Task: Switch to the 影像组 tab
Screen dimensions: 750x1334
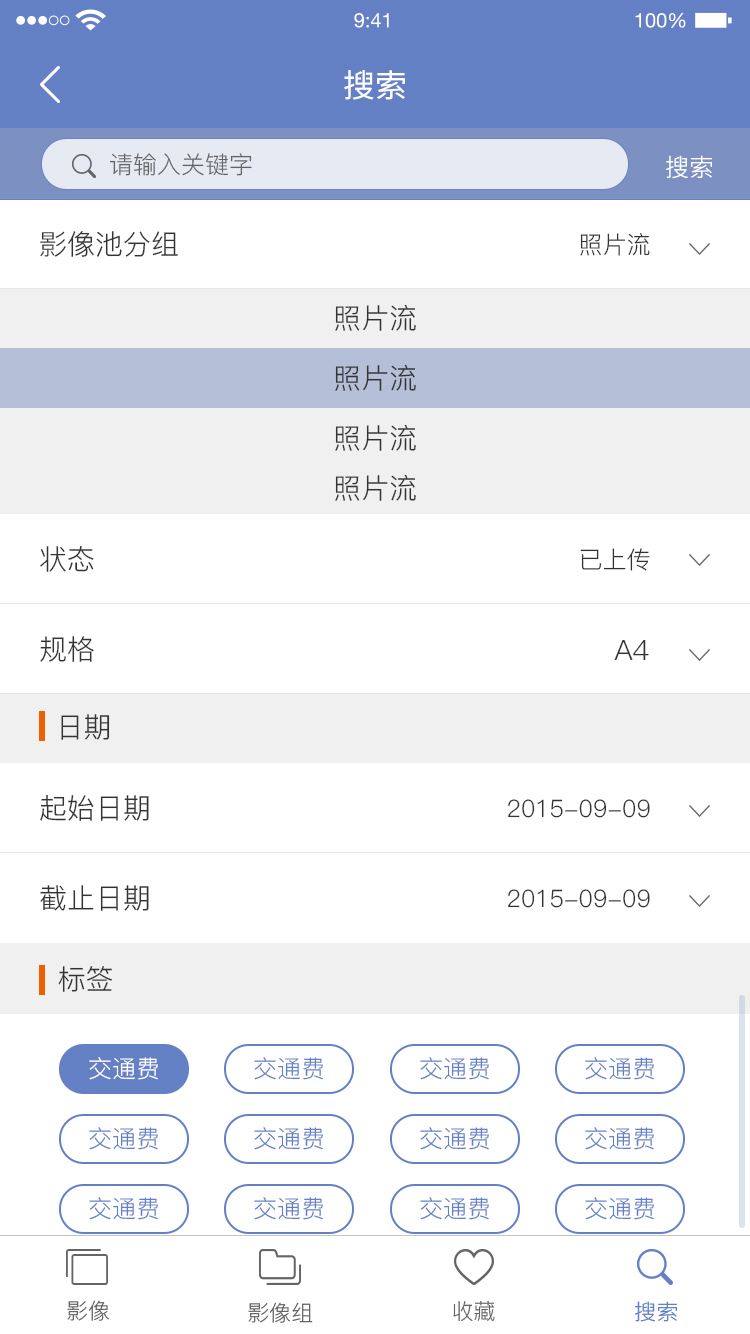Action: point(280,1285)
